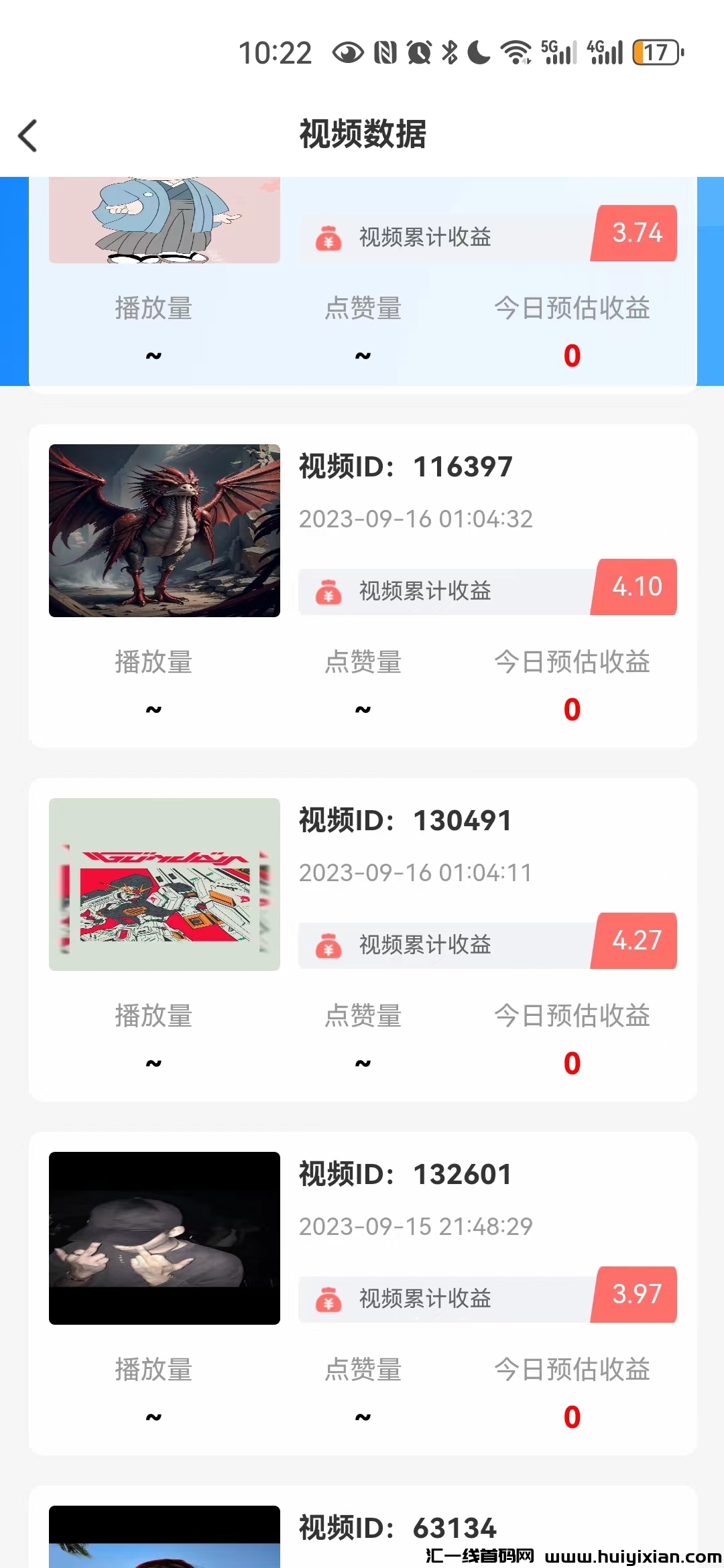Screen dimensions: 724x1568
Task: Go back from the 视频数据 page
Action: point(28,136)
